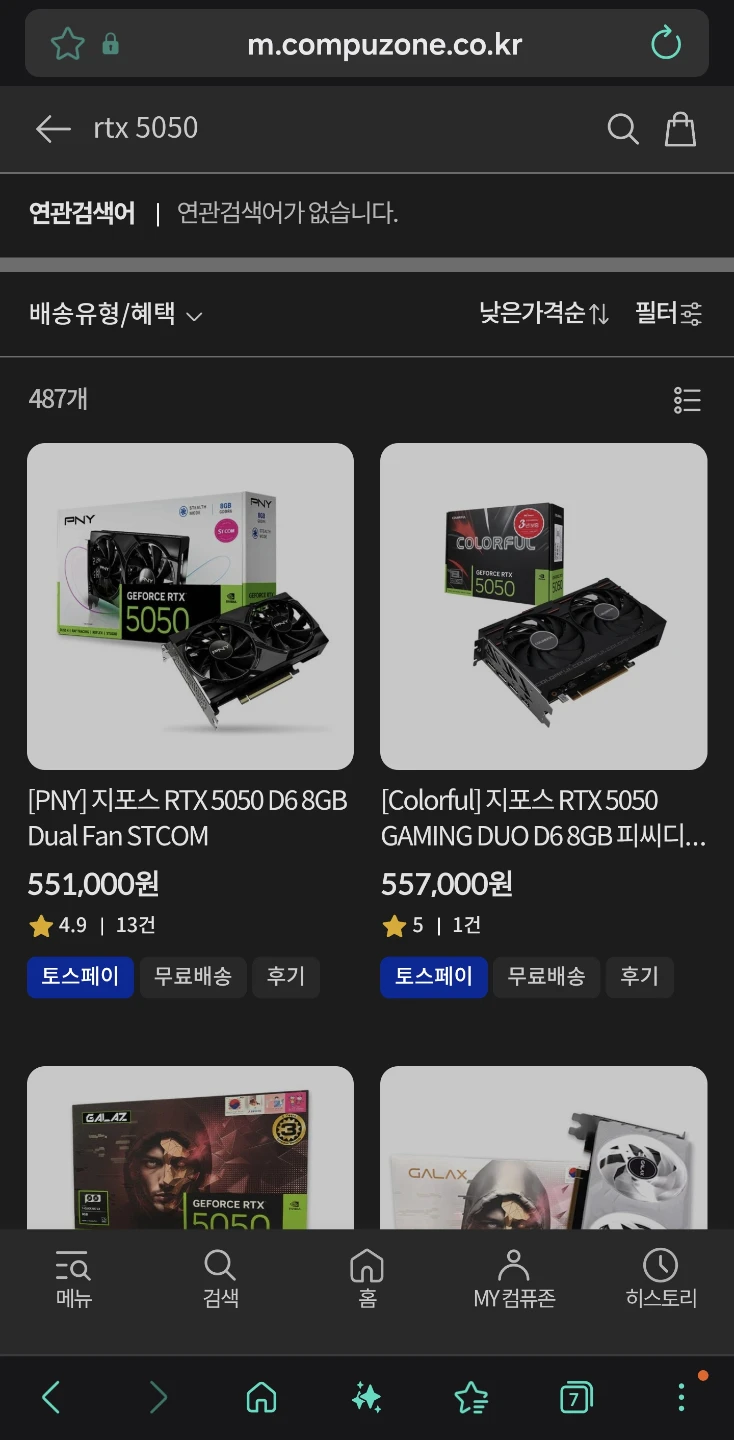Reload the page from the address bar
The image size is (734, 1440).
[666, 44]
